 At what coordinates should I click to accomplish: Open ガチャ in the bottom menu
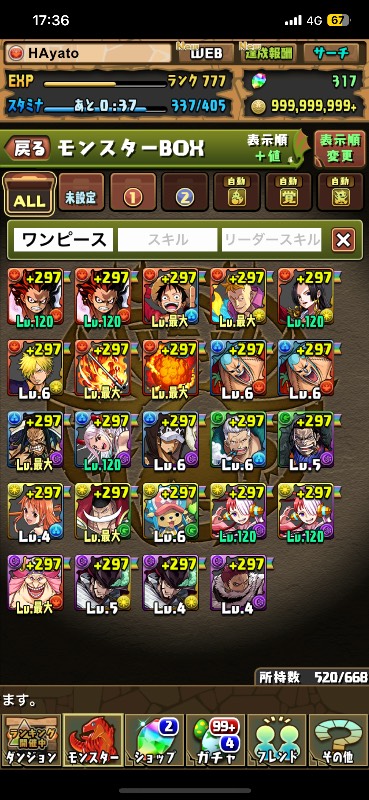(215, 740)
